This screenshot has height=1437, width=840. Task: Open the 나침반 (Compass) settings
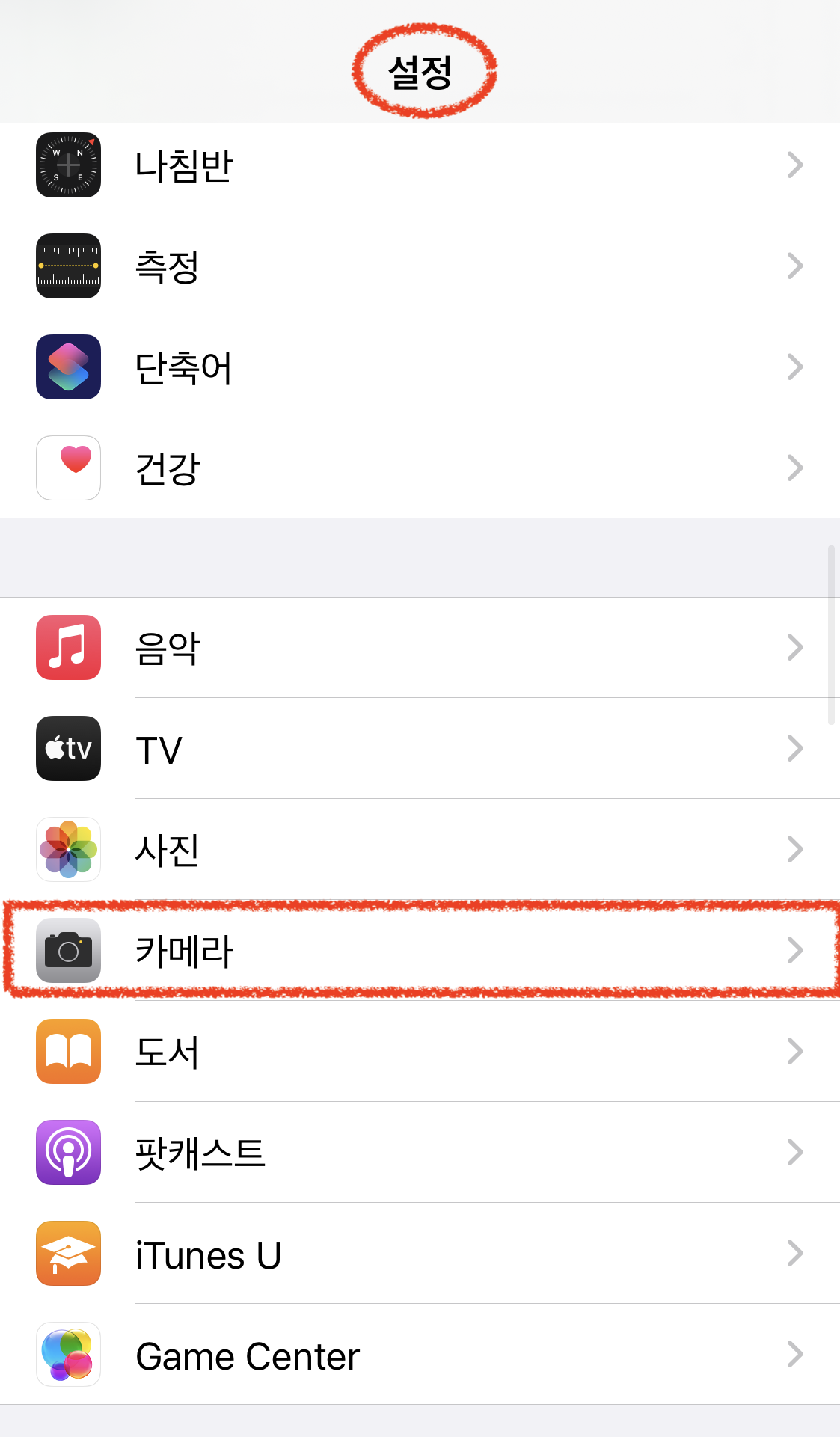coord(419,165)
